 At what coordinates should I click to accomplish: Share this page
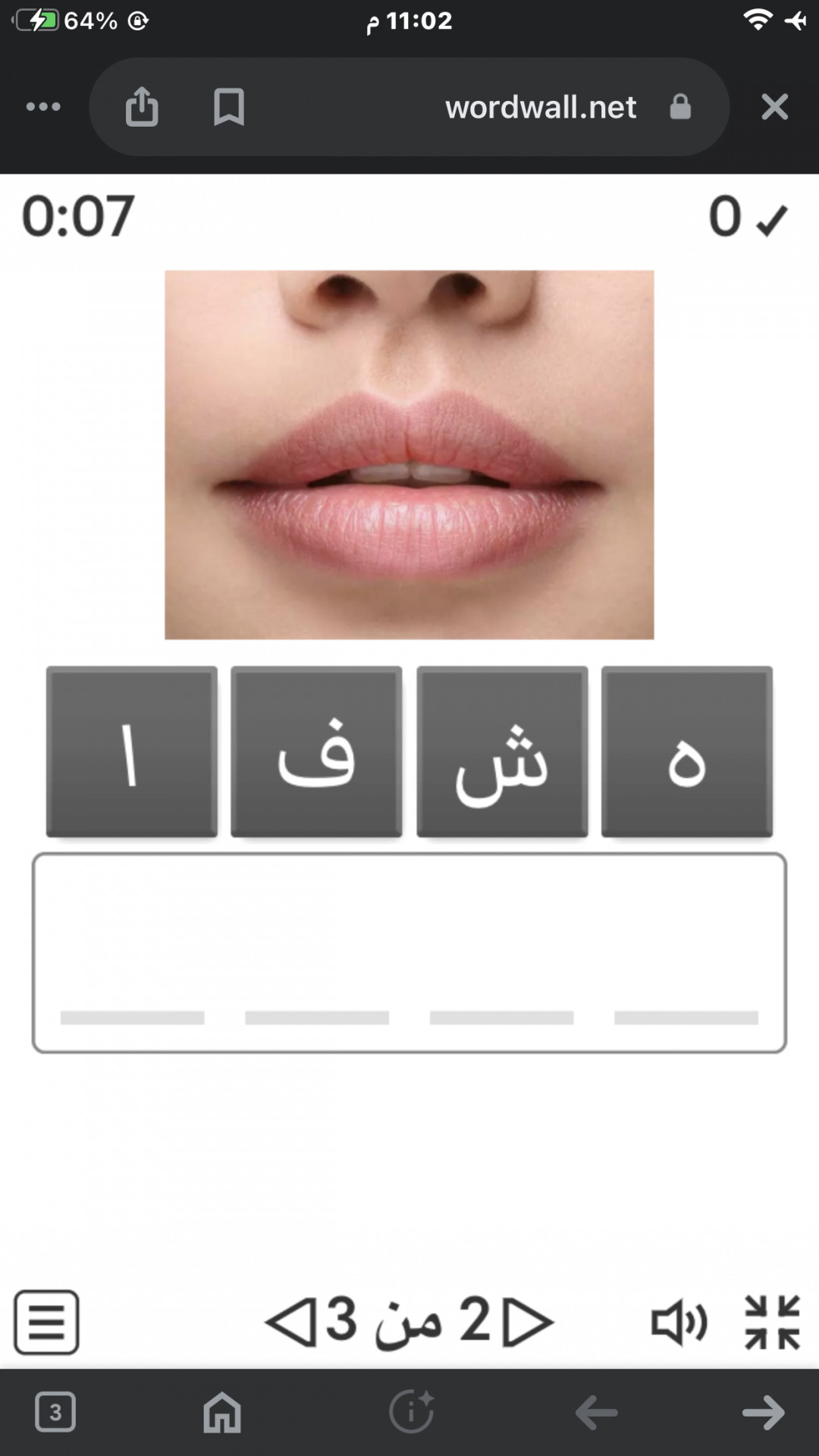tap(142, 107)
